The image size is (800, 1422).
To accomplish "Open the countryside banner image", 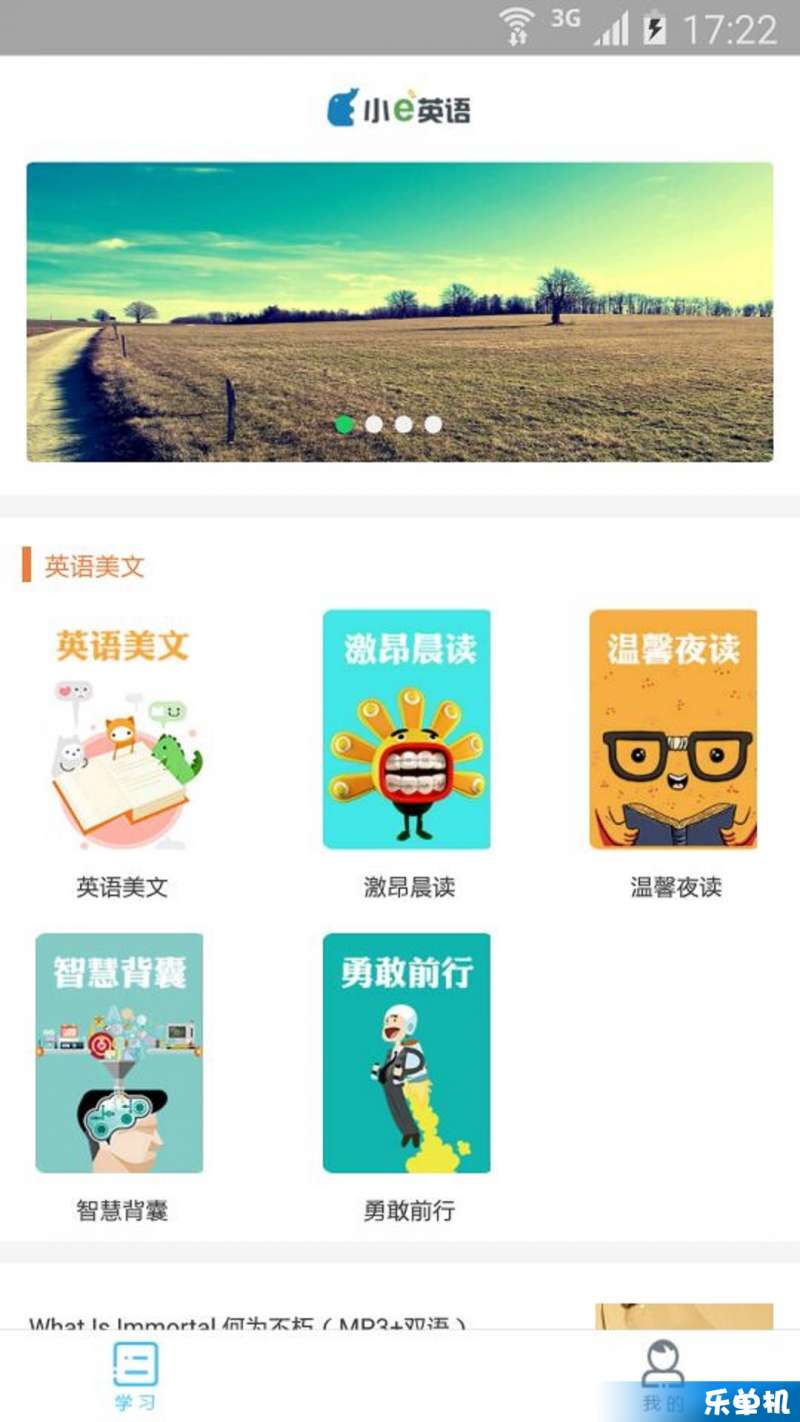I will [x=400, y=311].
